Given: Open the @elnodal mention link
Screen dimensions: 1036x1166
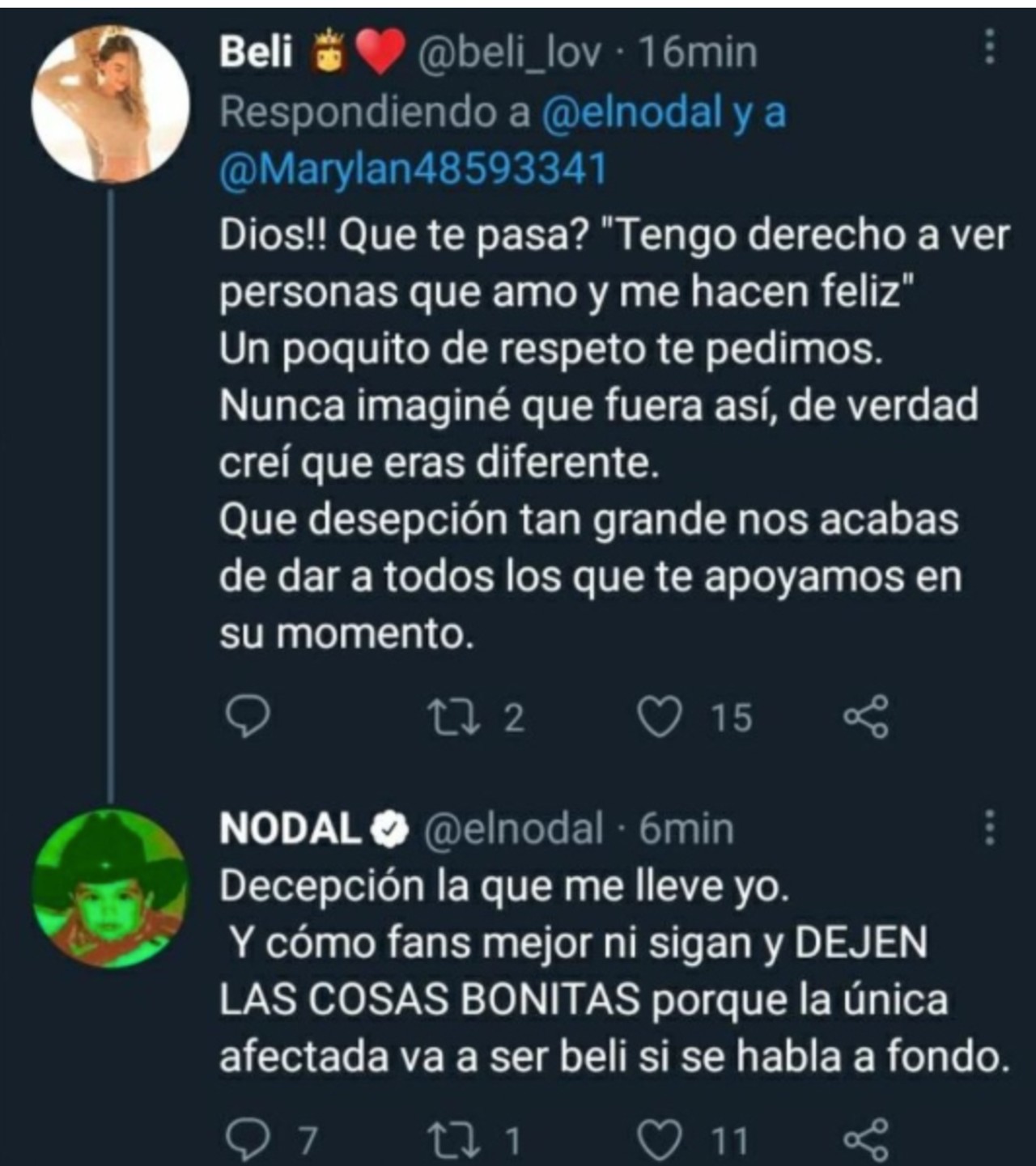Looking at the screenshot, I should [x=631, y=112].
